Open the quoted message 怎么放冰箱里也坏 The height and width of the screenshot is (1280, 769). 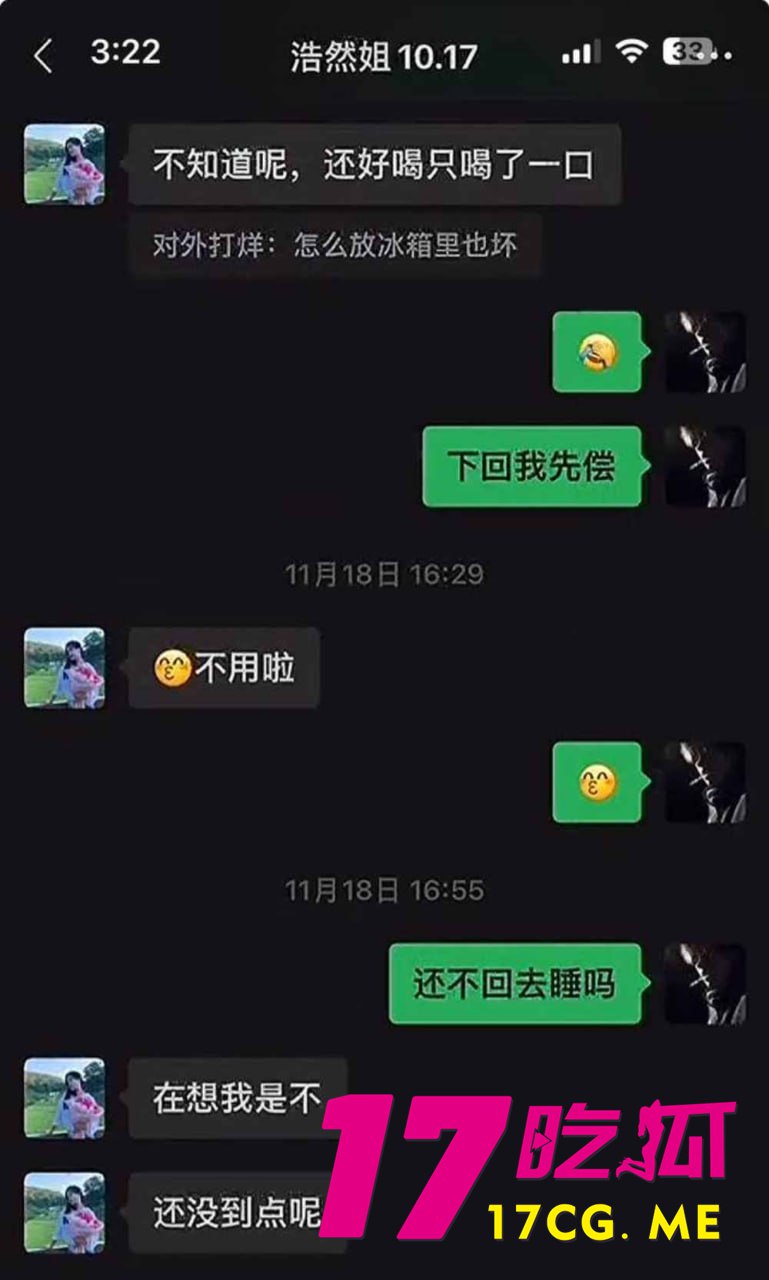pyautogui.click(x=335, y=245)
